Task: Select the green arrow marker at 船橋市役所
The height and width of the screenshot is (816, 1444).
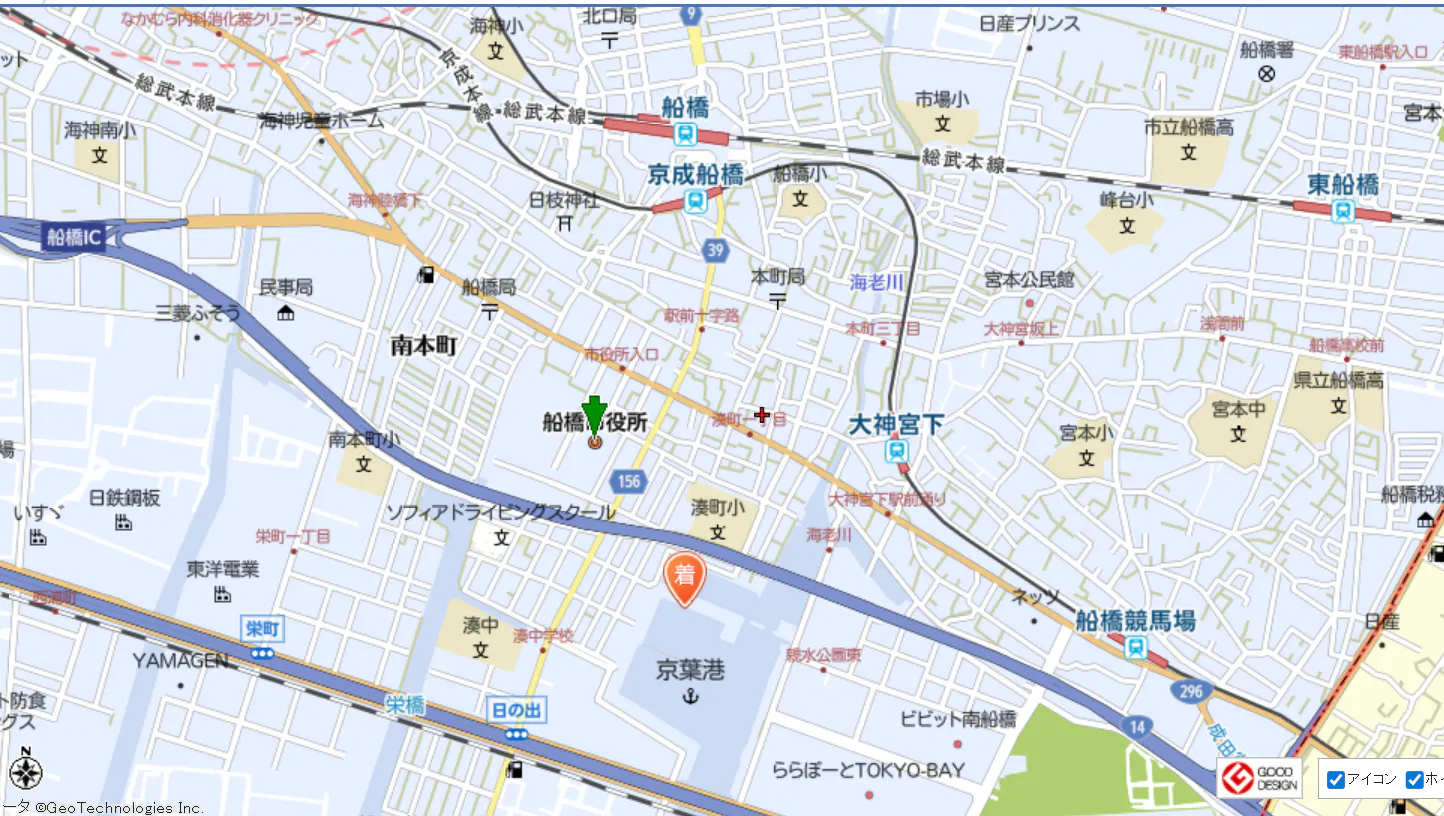Action: 595,414
